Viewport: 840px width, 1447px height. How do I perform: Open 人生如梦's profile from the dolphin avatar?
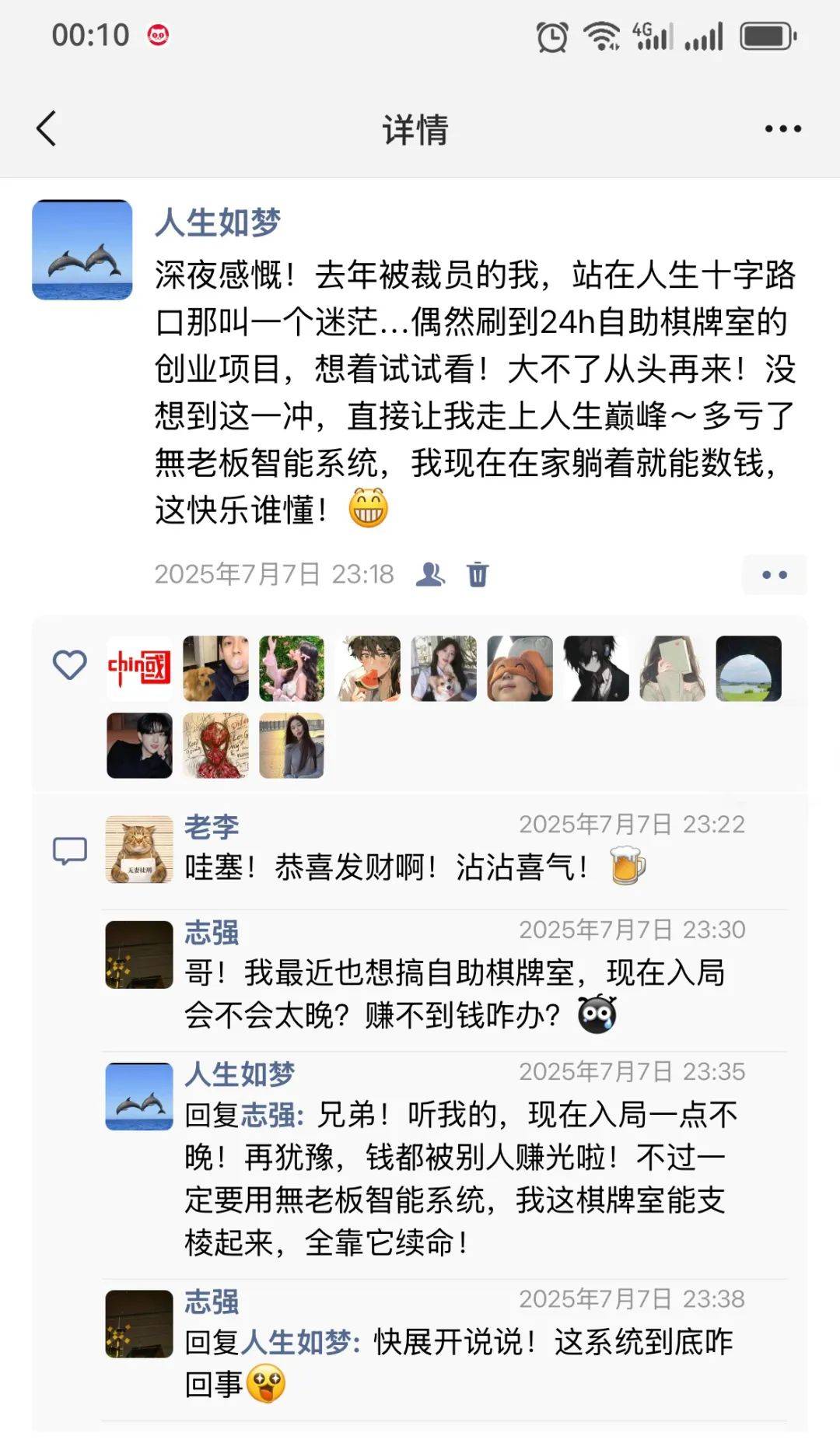pos(82,250)
